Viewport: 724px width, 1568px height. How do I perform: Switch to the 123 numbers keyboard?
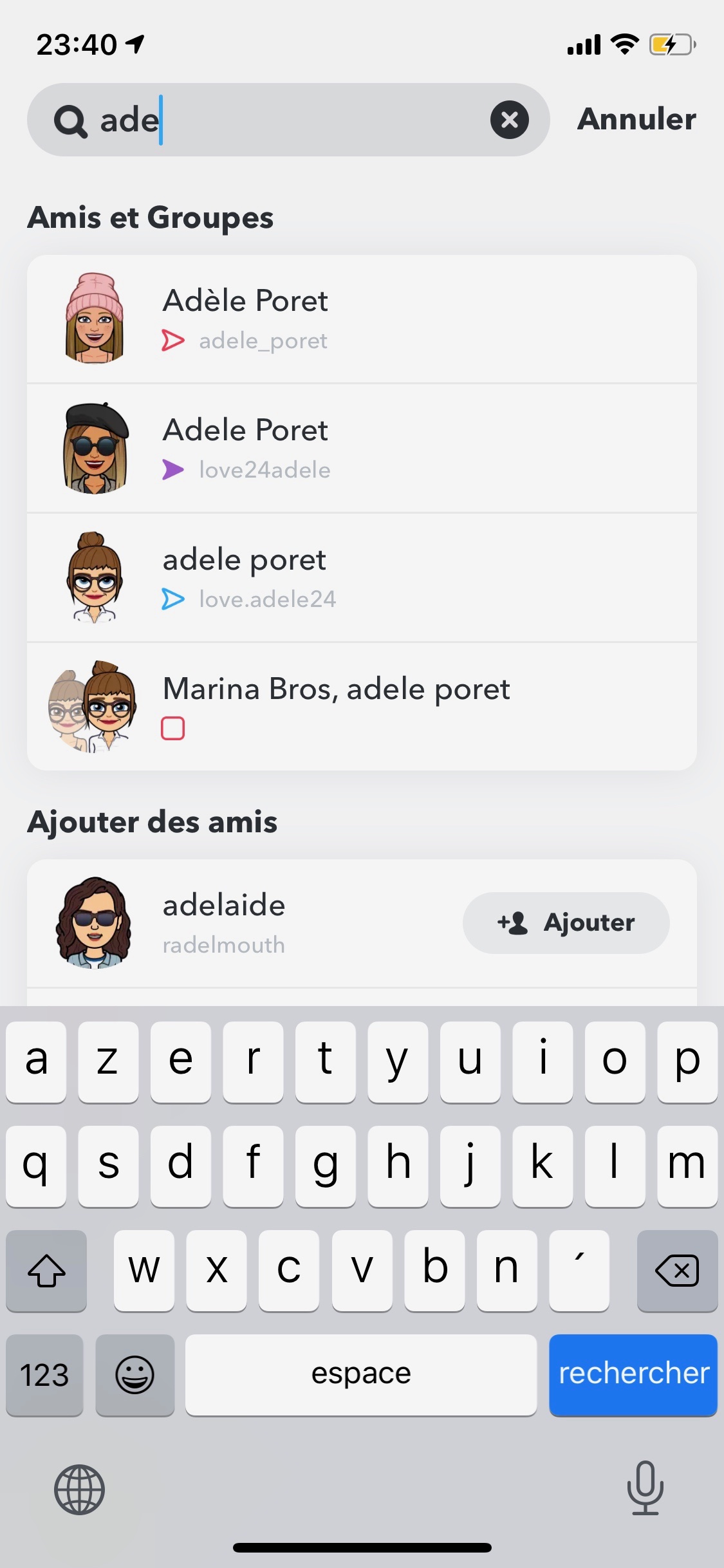point(44,1374)
